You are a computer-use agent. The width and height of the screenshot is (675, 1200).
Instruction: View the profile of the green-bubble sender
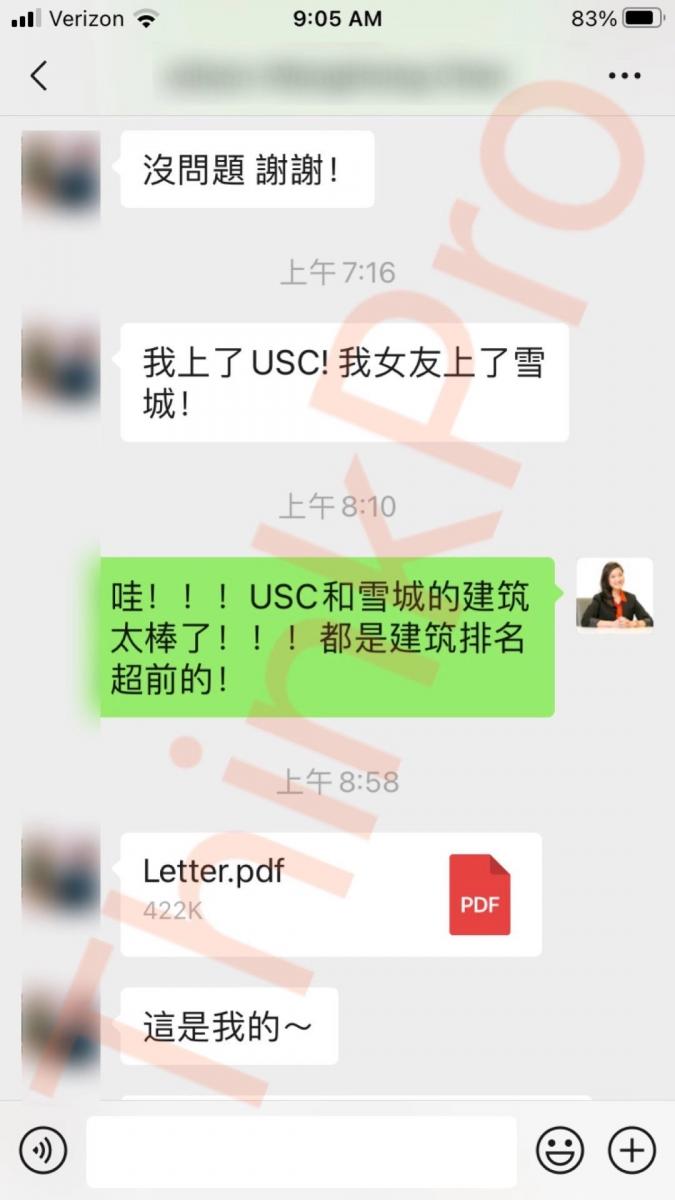pos(614,595)
